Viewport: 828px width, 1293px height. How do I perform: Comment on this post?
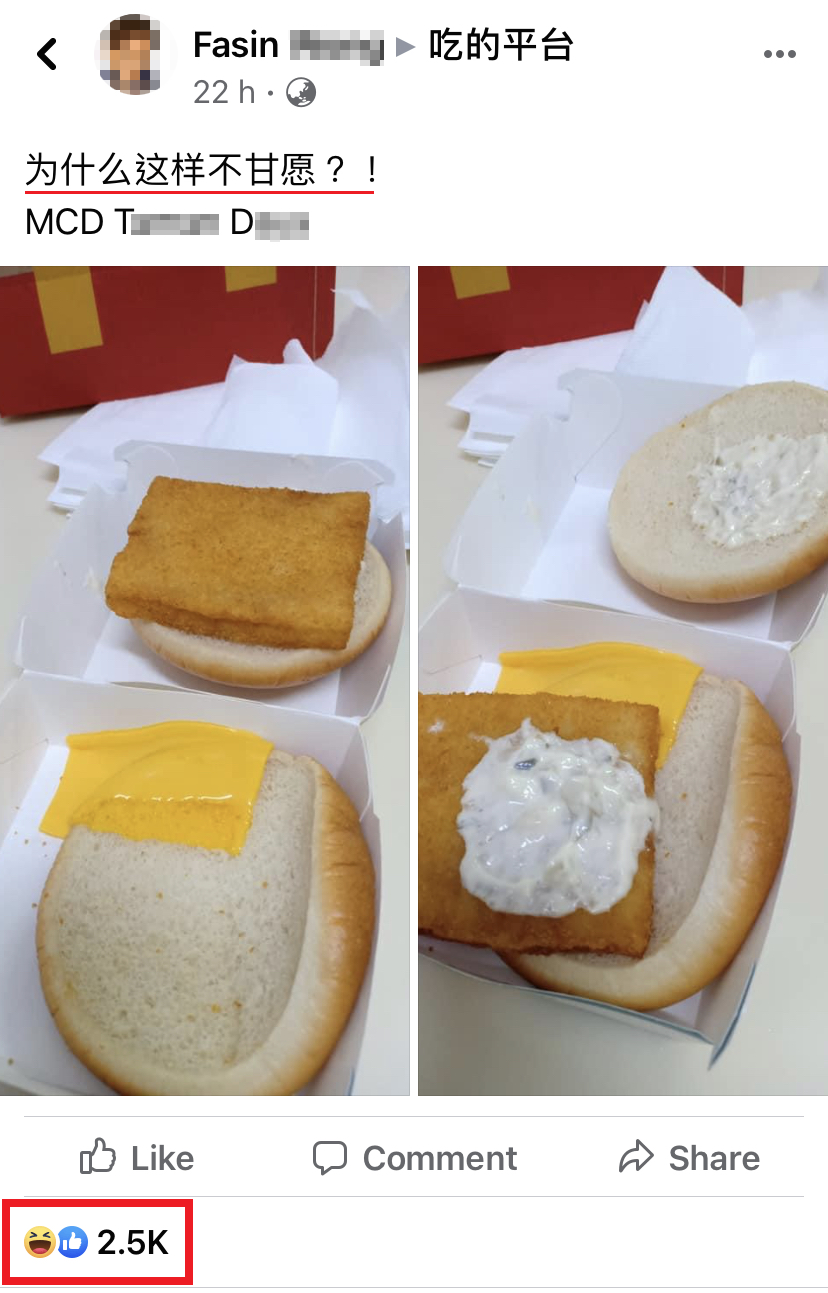click(x=415, y=1158)
